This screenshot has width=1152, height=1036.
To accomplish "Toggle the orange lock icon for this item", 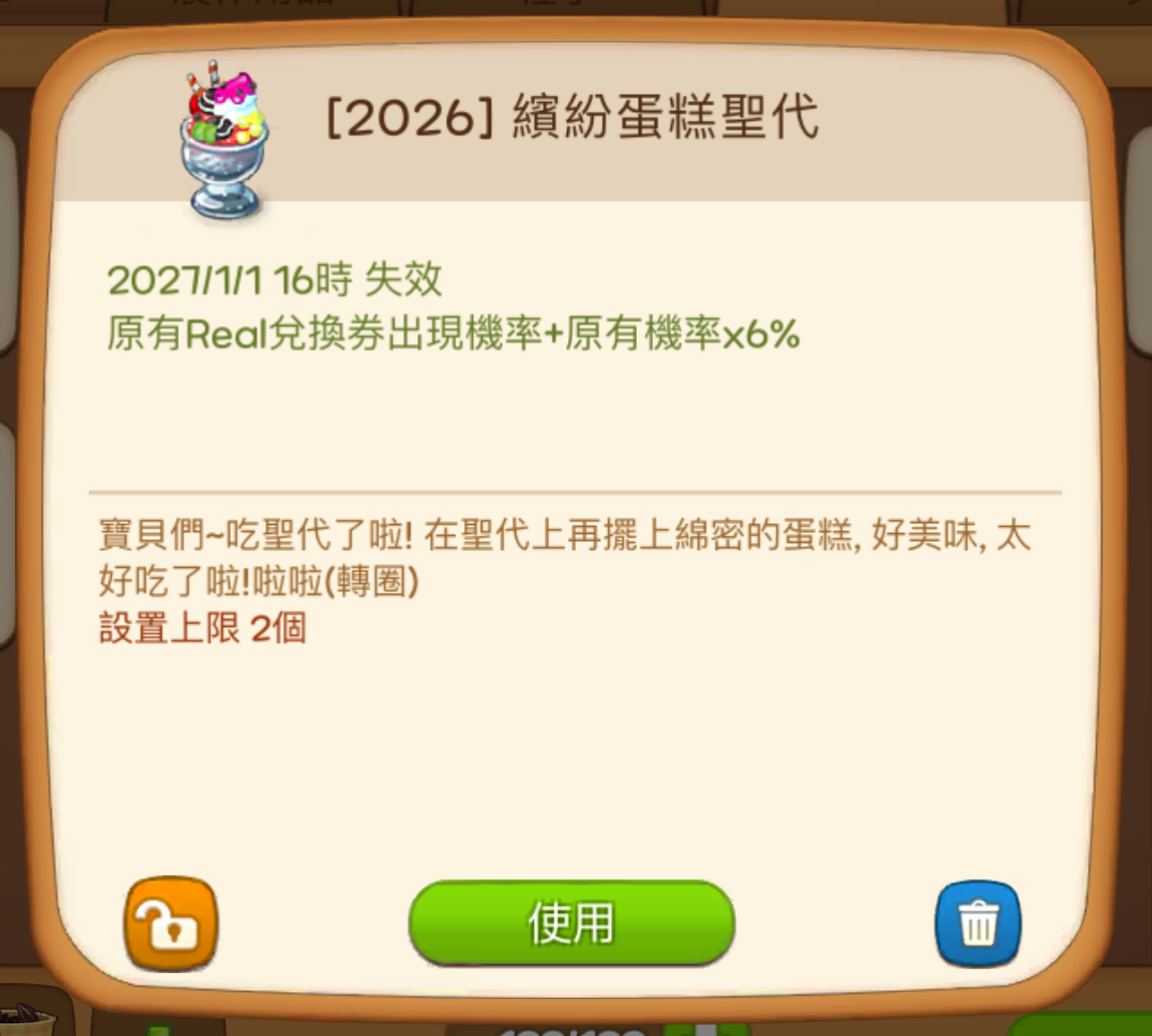I will (171, 923).
